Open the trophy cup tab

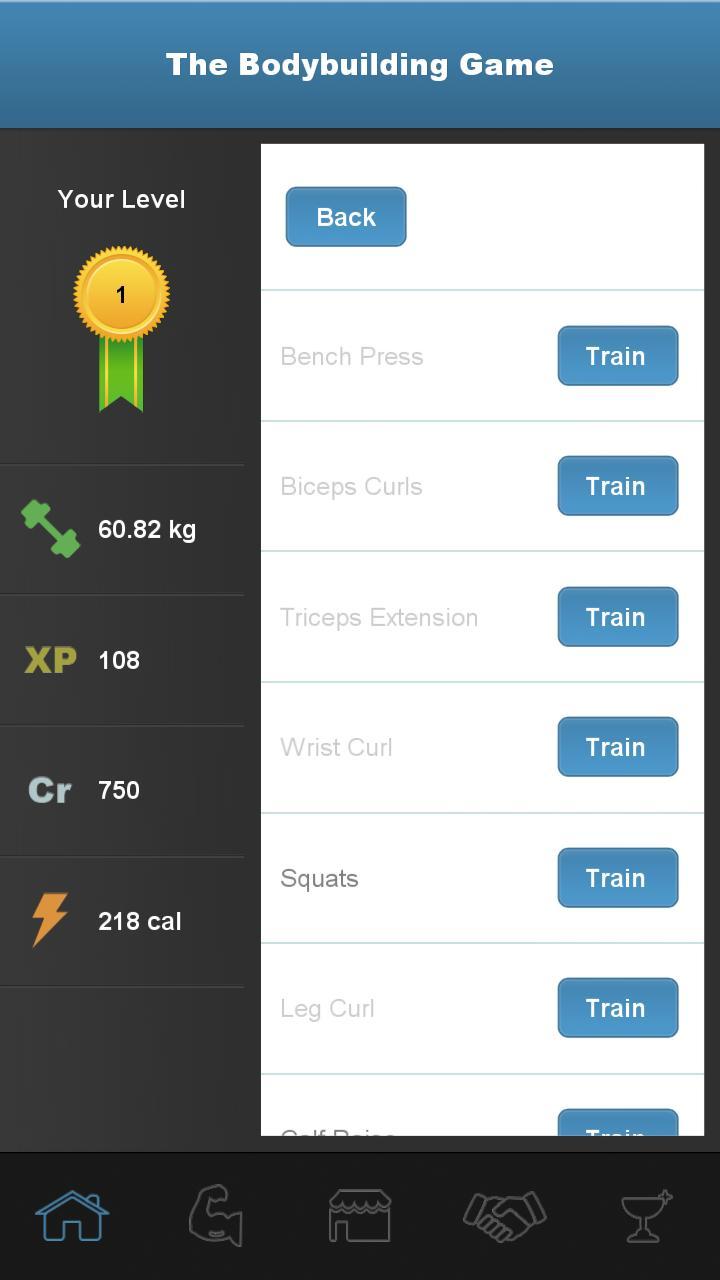pyautogui.click(x=646, y=1216)
